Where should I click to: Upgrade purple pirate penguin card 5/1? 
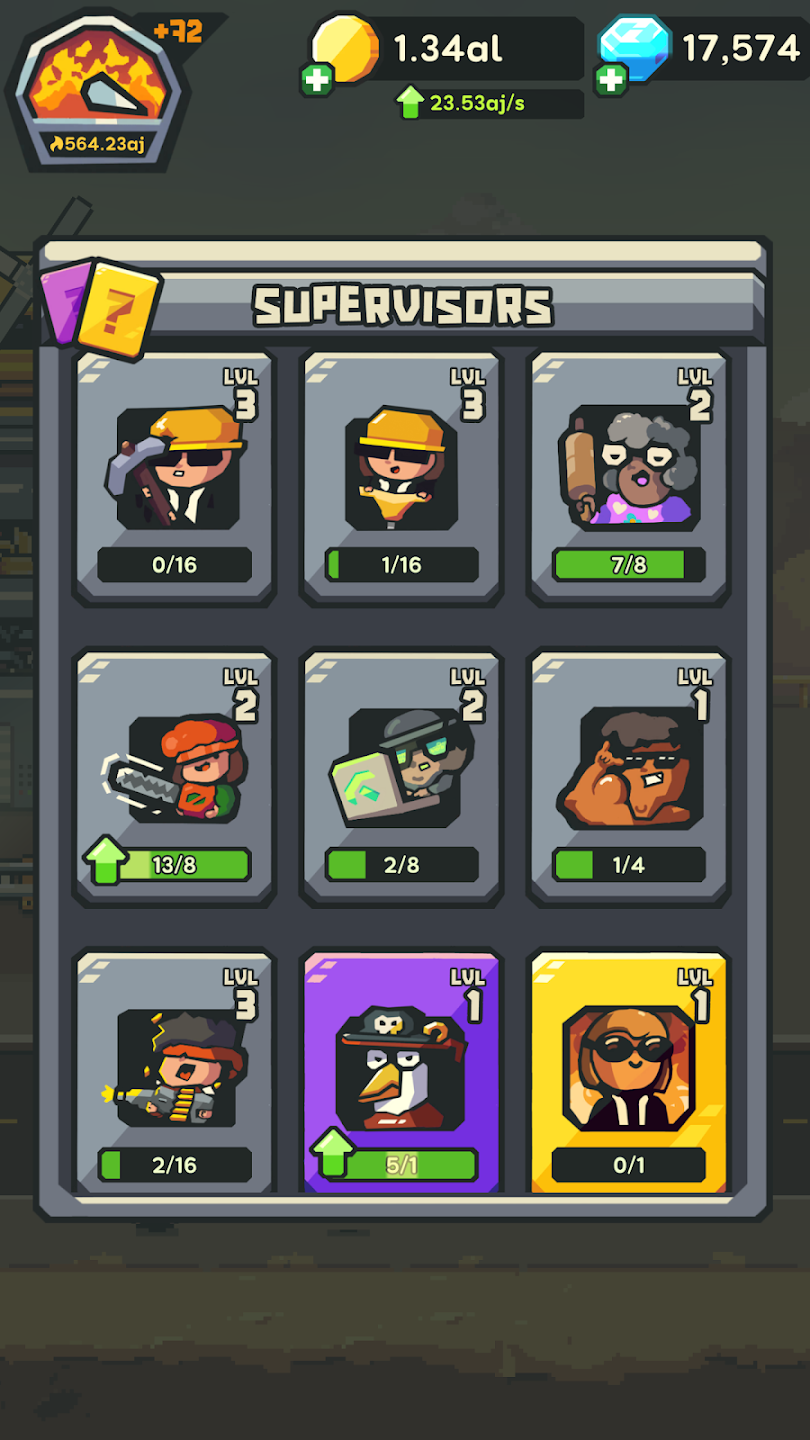pos(401,1072)
